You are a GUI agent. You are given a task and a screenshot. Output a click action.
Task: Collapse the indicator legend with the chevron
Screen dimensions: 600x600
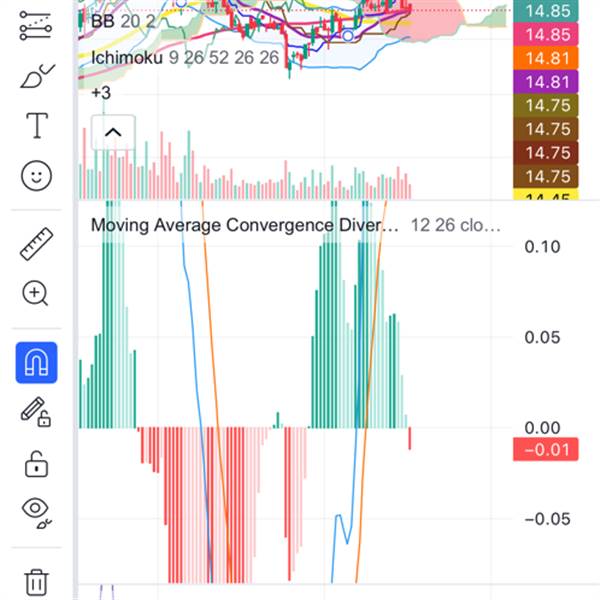(x=113, y=132)
